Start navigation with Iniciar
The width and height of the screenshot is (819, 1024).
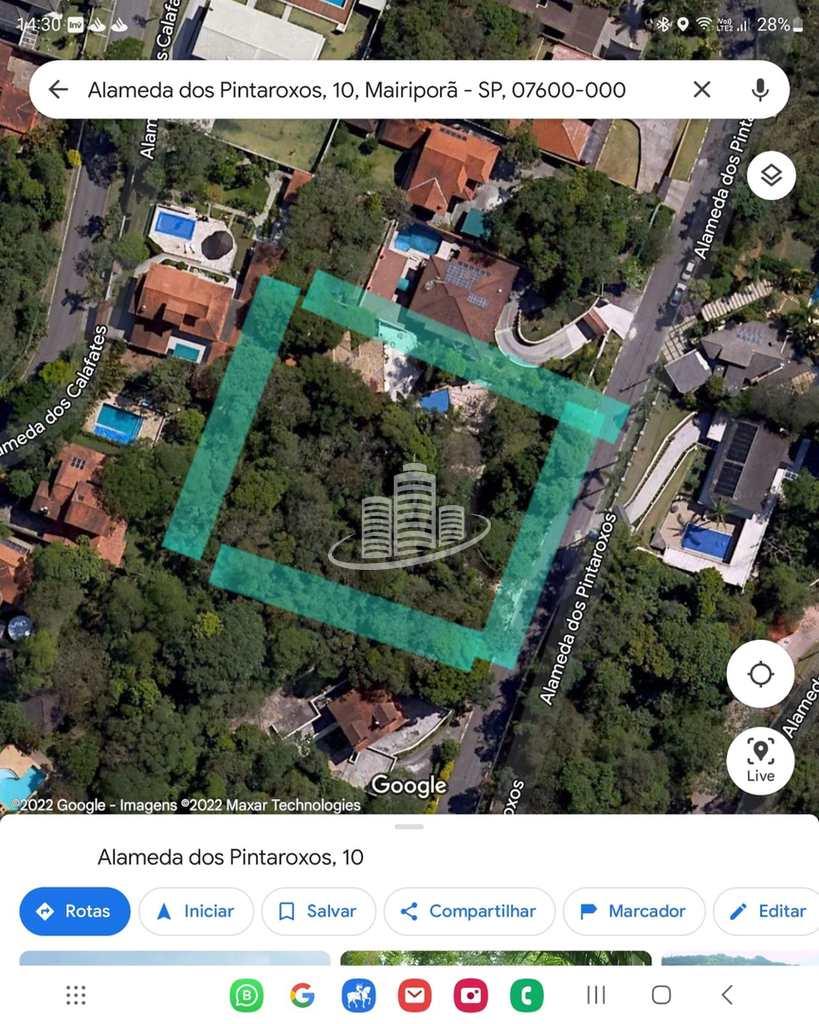[196, 911]
